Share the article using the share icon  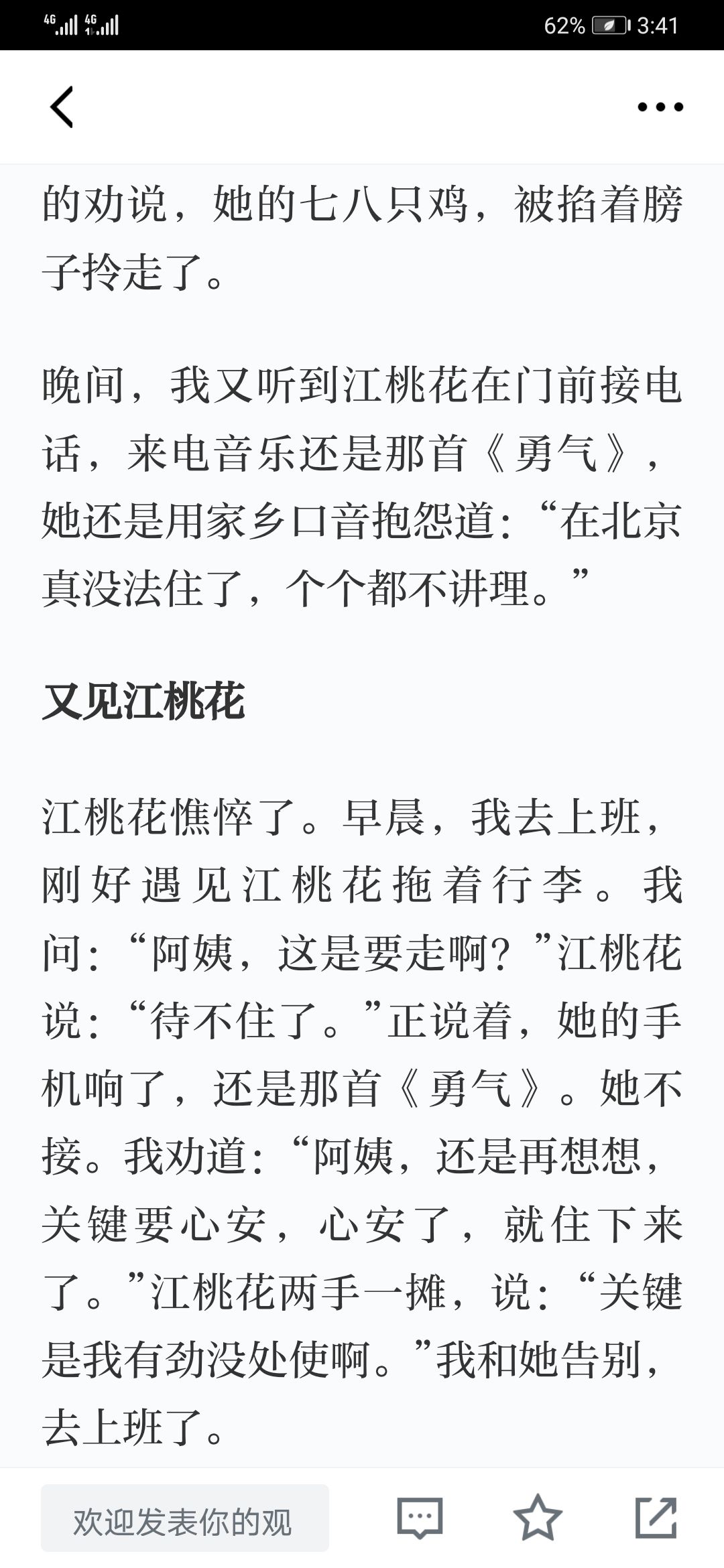pos(656,1518)
